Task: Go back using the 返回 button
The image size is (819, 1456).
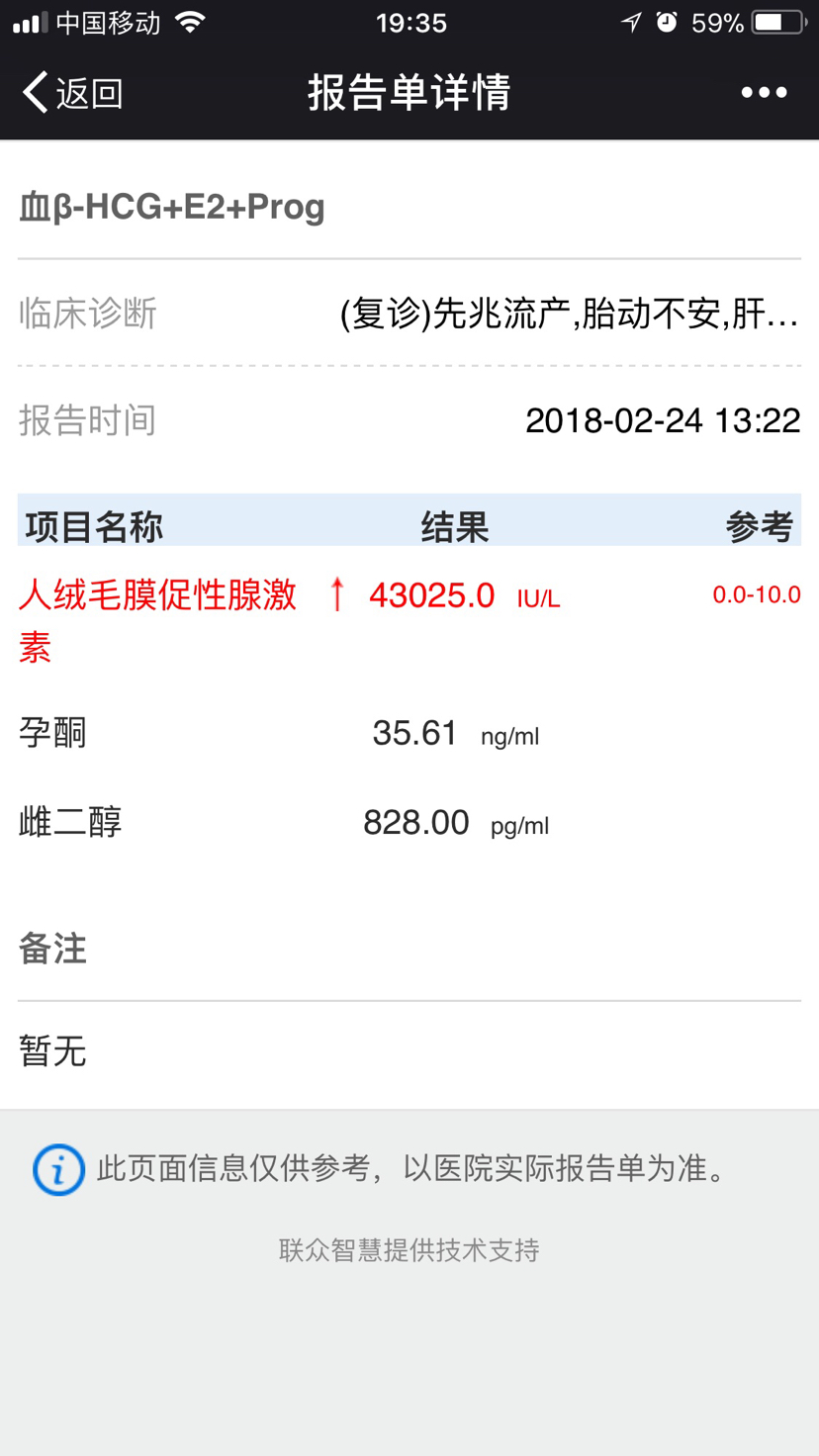Action: pos(72,93)
